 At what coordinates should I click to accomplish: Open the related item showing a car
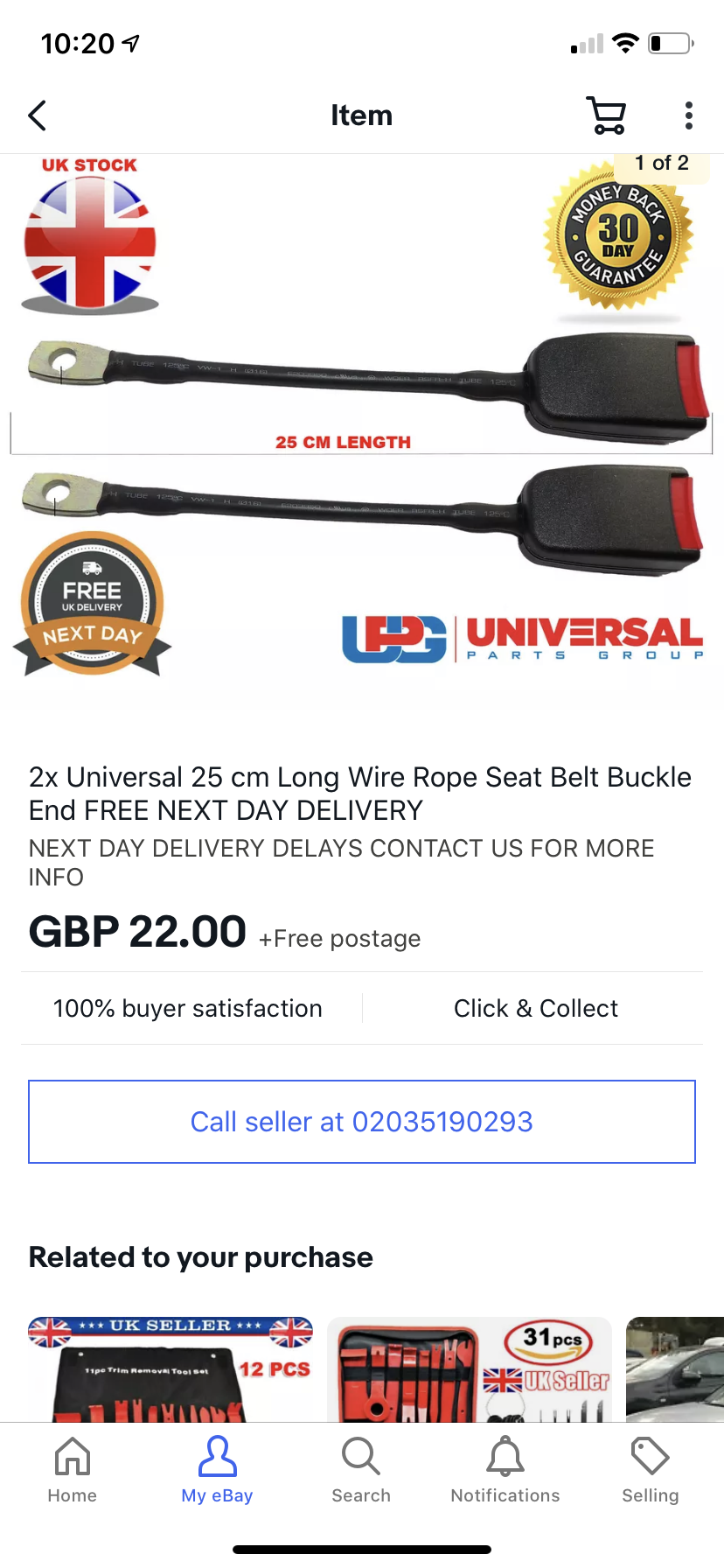[675, 1369]
